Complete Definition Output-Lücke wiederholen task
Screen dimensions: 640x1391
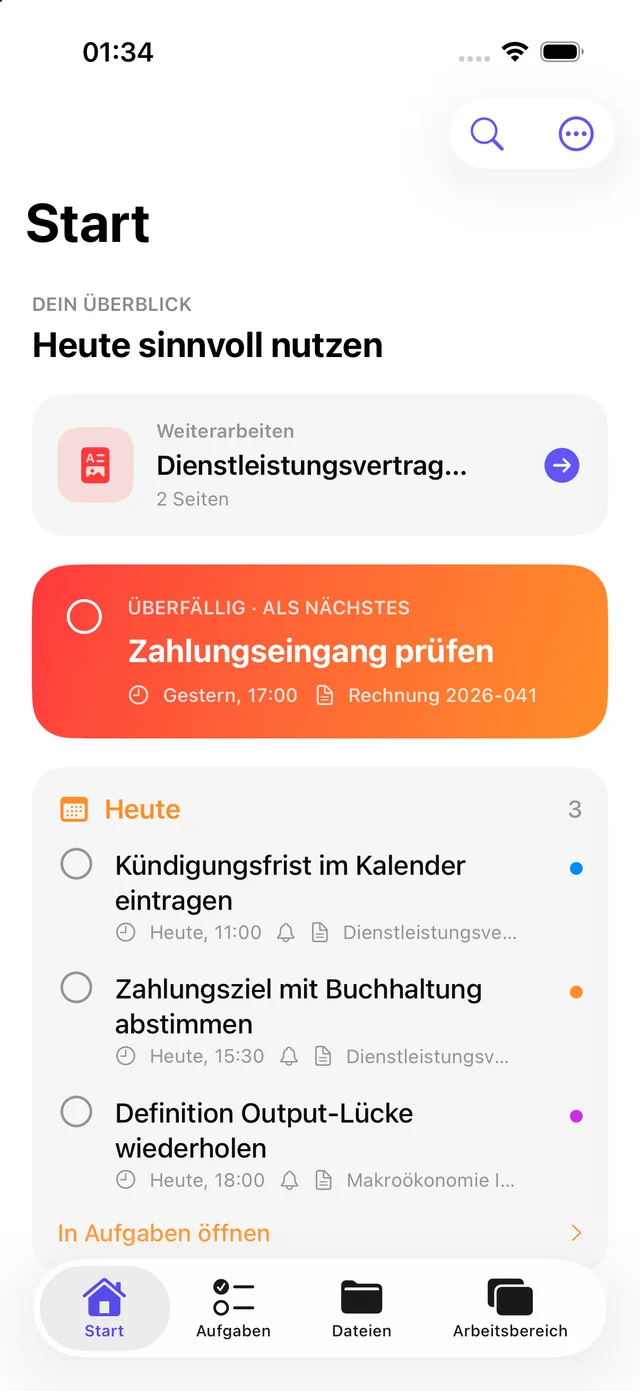[77, 1112]
